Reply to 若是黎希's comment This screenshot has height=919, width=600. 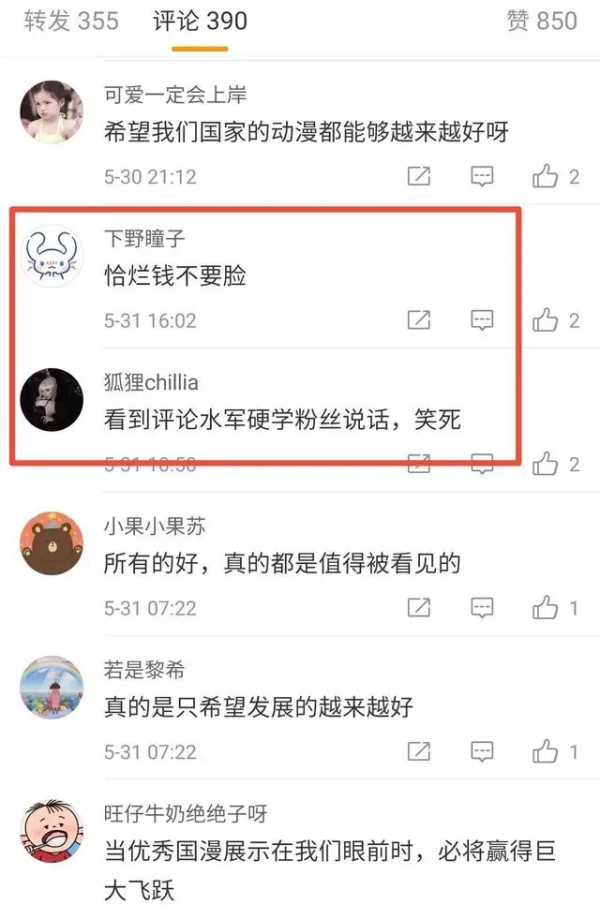(482, 751)
